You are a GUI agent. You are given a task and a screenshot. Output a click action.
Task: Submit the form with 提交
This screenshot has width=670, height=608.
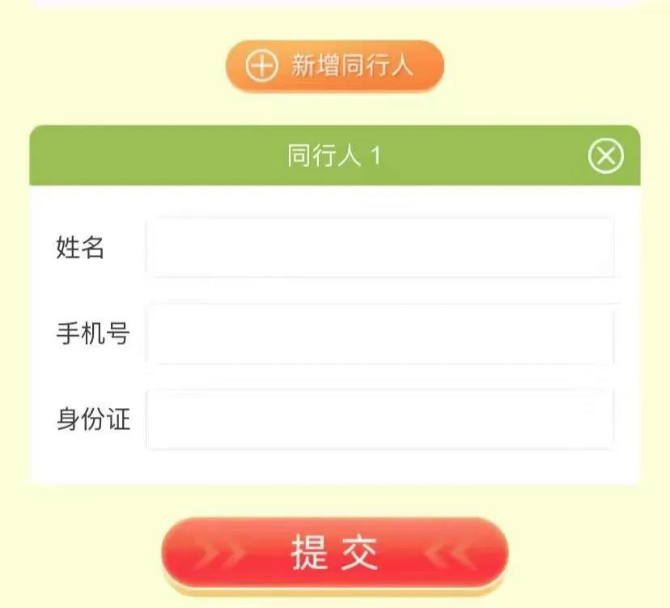tap(335, 552)
